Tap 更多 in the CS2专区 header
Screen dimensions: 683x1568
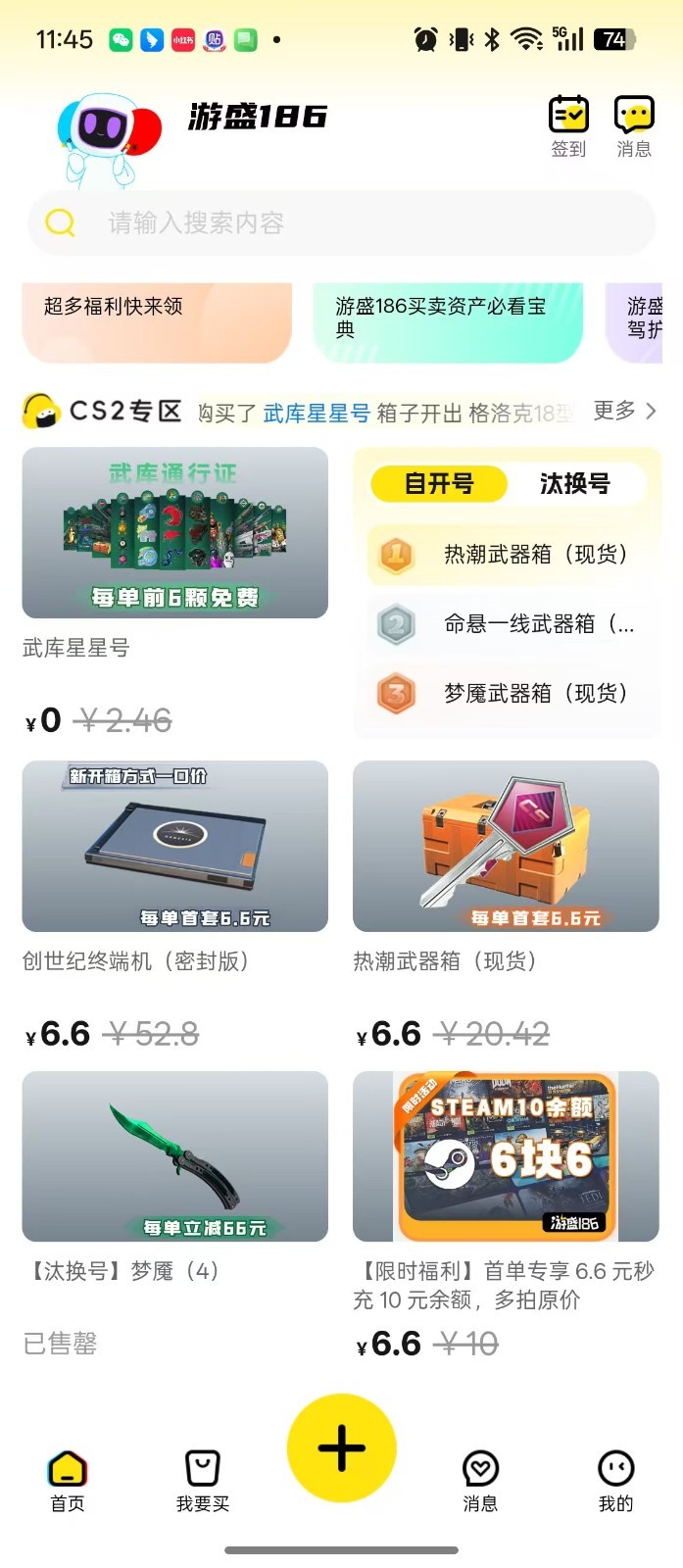(x=624, y=411)
